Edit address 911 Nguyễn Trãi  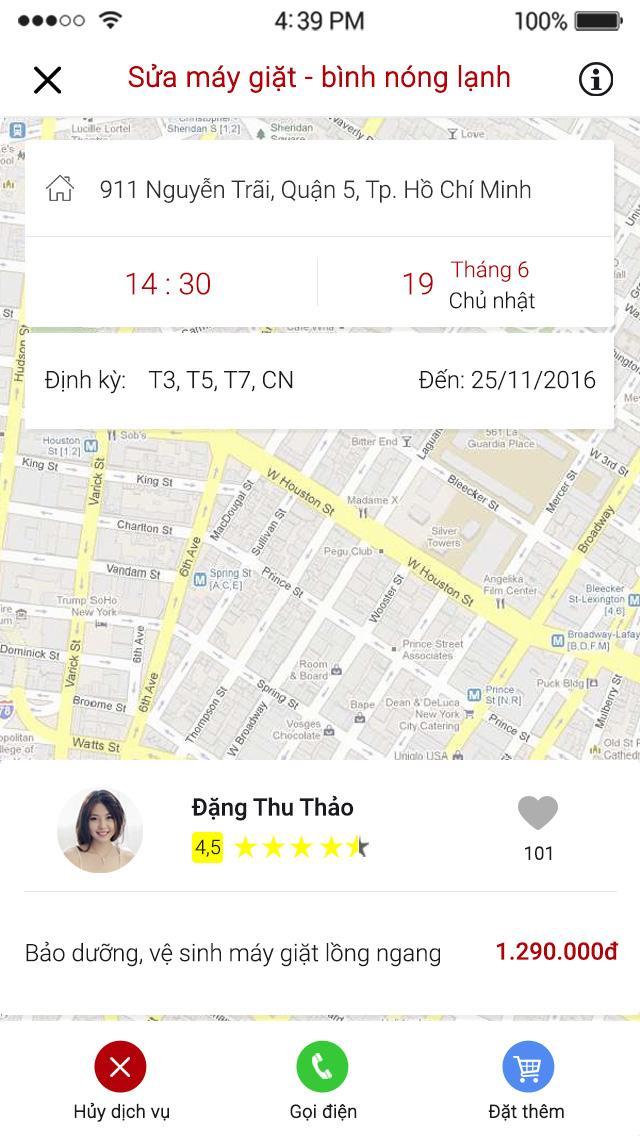click(316, 190)
